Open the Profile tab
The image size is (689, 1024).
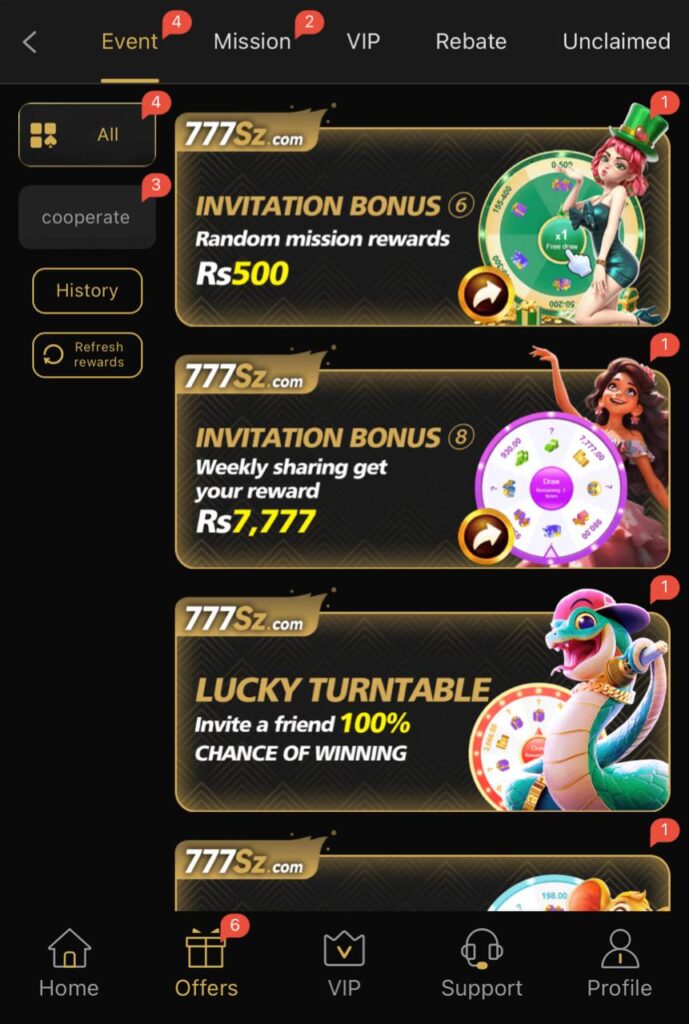[619, 963]
